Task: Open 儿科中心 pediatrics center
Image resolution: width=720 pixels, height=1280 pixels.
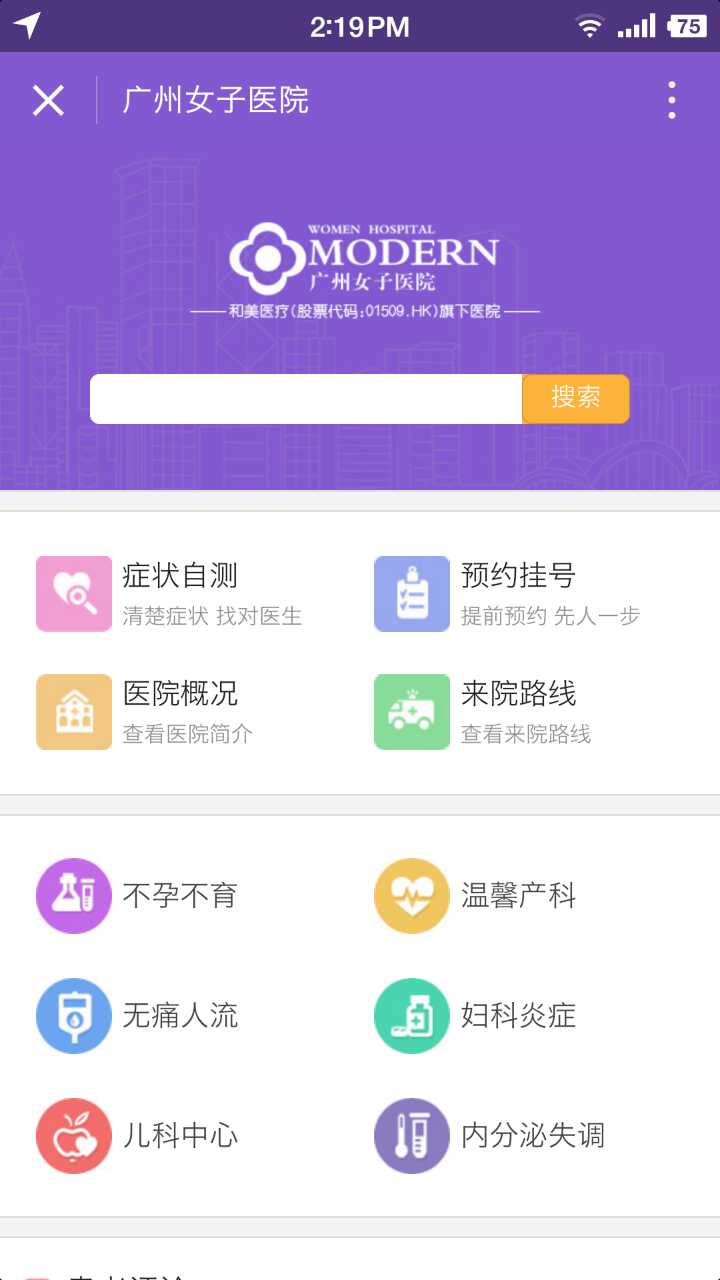Action: (138, 1136)
